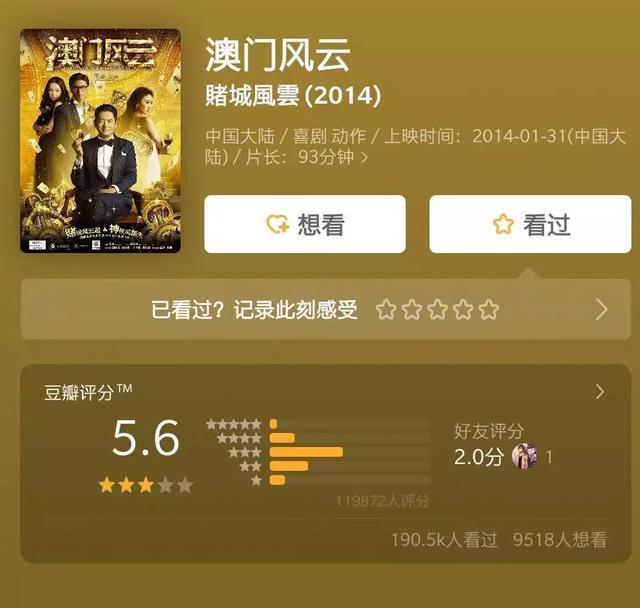View the friend's avatar under 好友评分
The width and height of the screenshot is (640, 608).
click(x=524, y=456)
